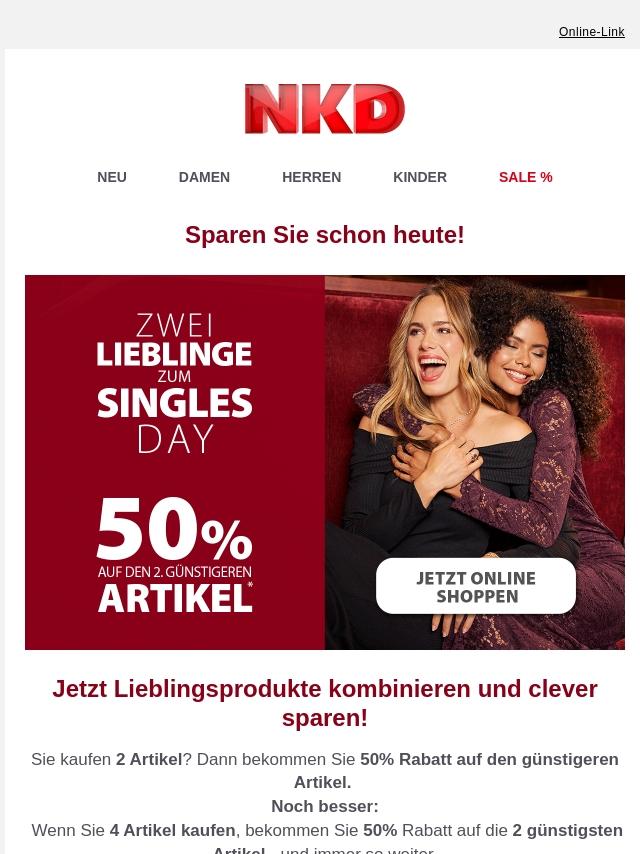Tap the Jetzt Online Shoppen button
This screenshot has width=640, height=854.
(476, 587)
